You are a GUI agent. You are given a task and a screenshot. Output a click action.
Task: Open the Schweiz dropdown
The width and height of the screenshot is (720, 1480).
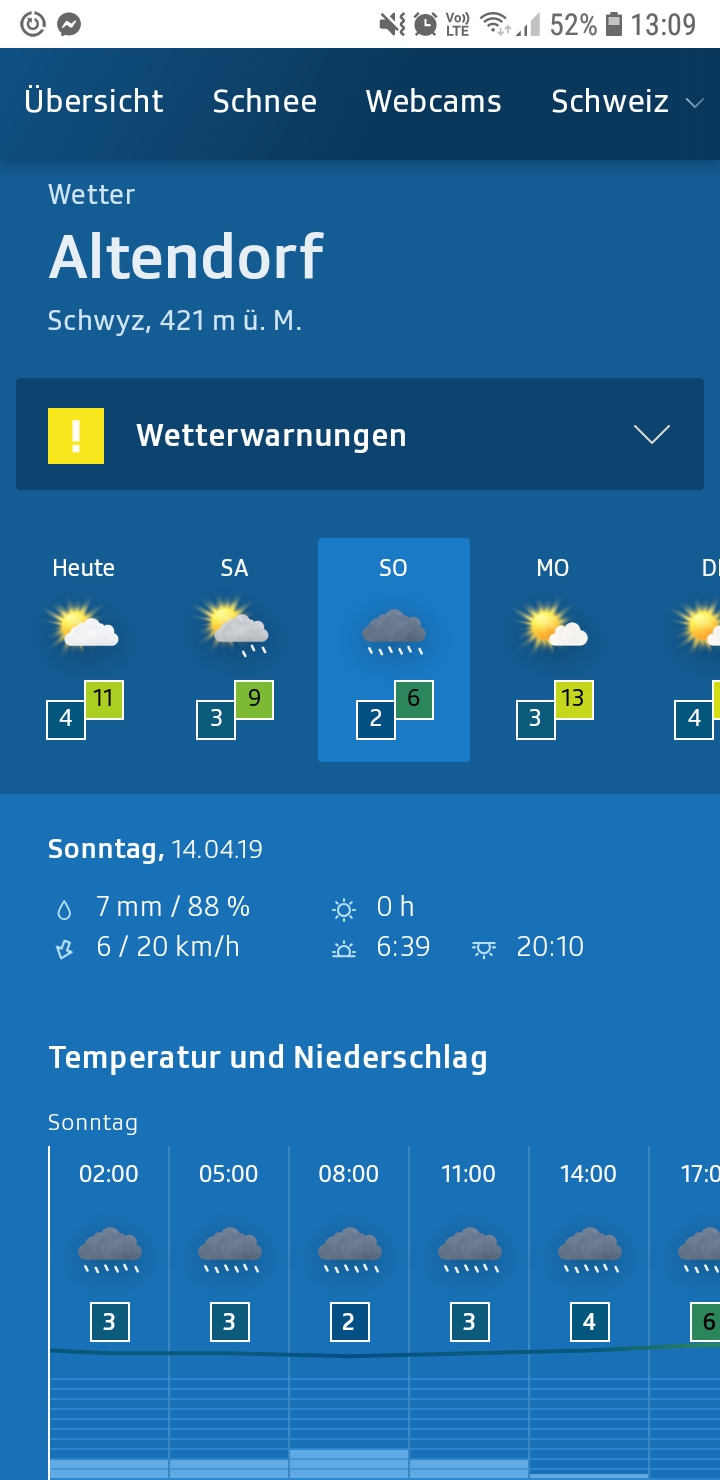(x=628, y=102)
